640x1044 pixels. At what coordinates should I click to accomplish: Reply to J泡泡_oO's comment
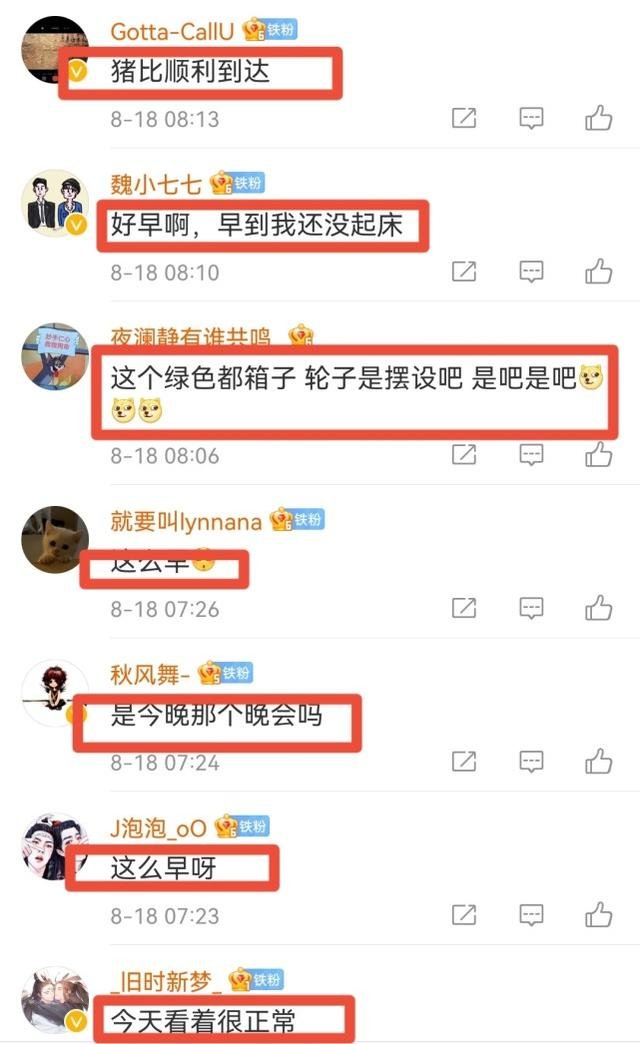click(x=531, y=914)
